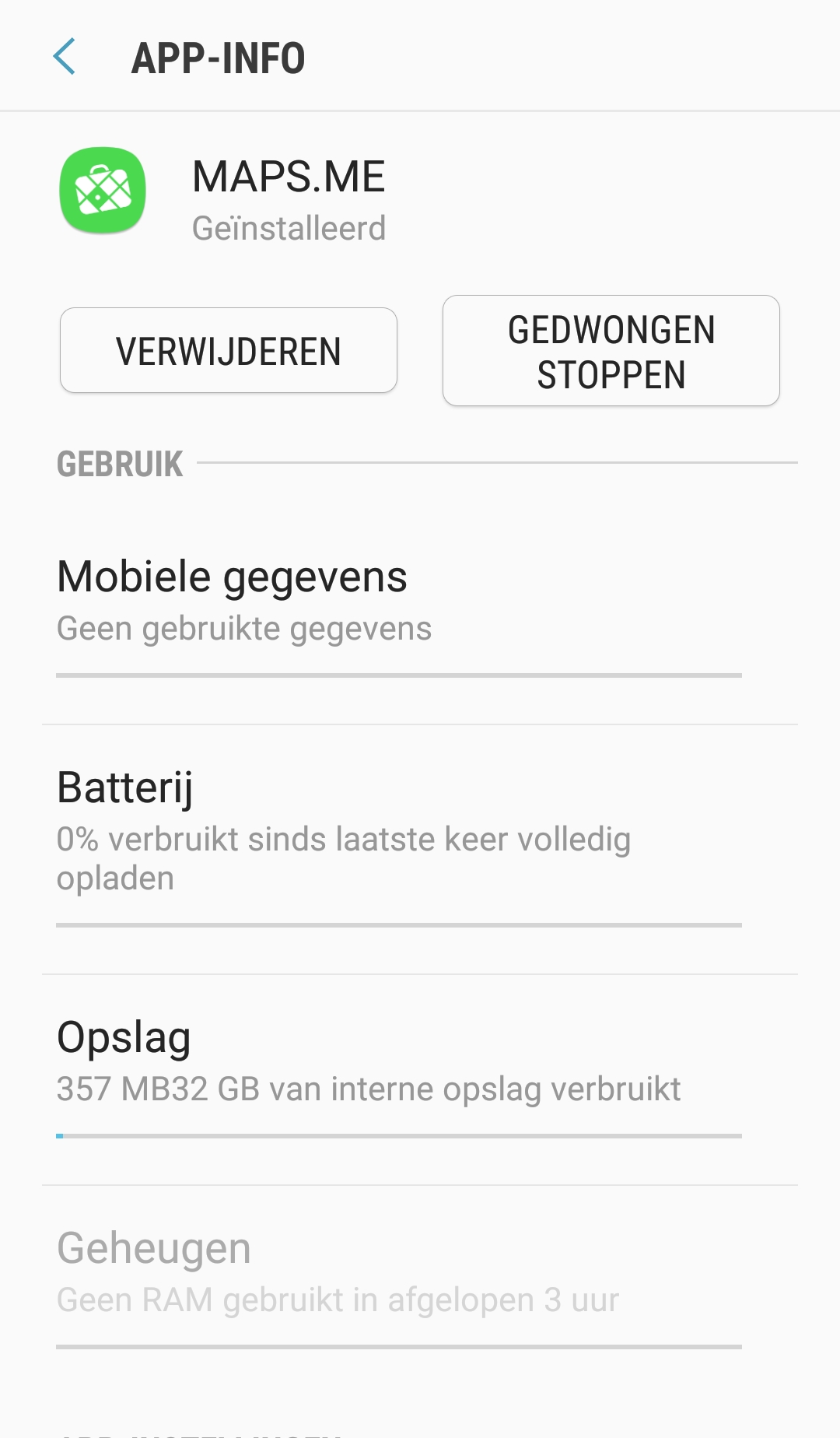The width and height of the screenshot is (840, 1438).
Task: Tap the Batterij list row heading
Action: point(126,787)
